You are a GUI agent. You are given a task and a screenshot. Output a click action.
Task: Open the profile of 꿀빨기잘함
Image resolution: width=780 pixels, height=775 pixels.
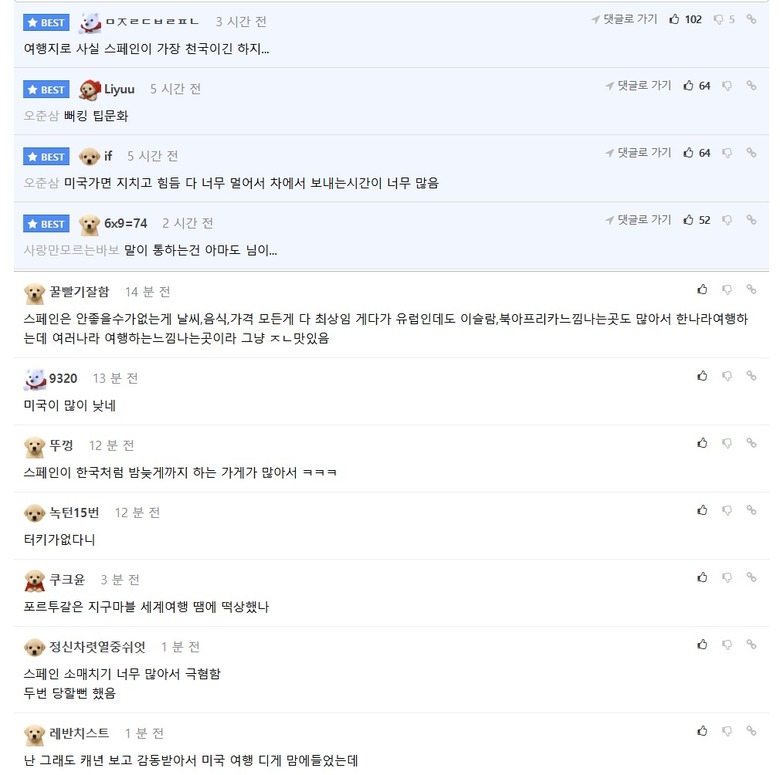79,292
